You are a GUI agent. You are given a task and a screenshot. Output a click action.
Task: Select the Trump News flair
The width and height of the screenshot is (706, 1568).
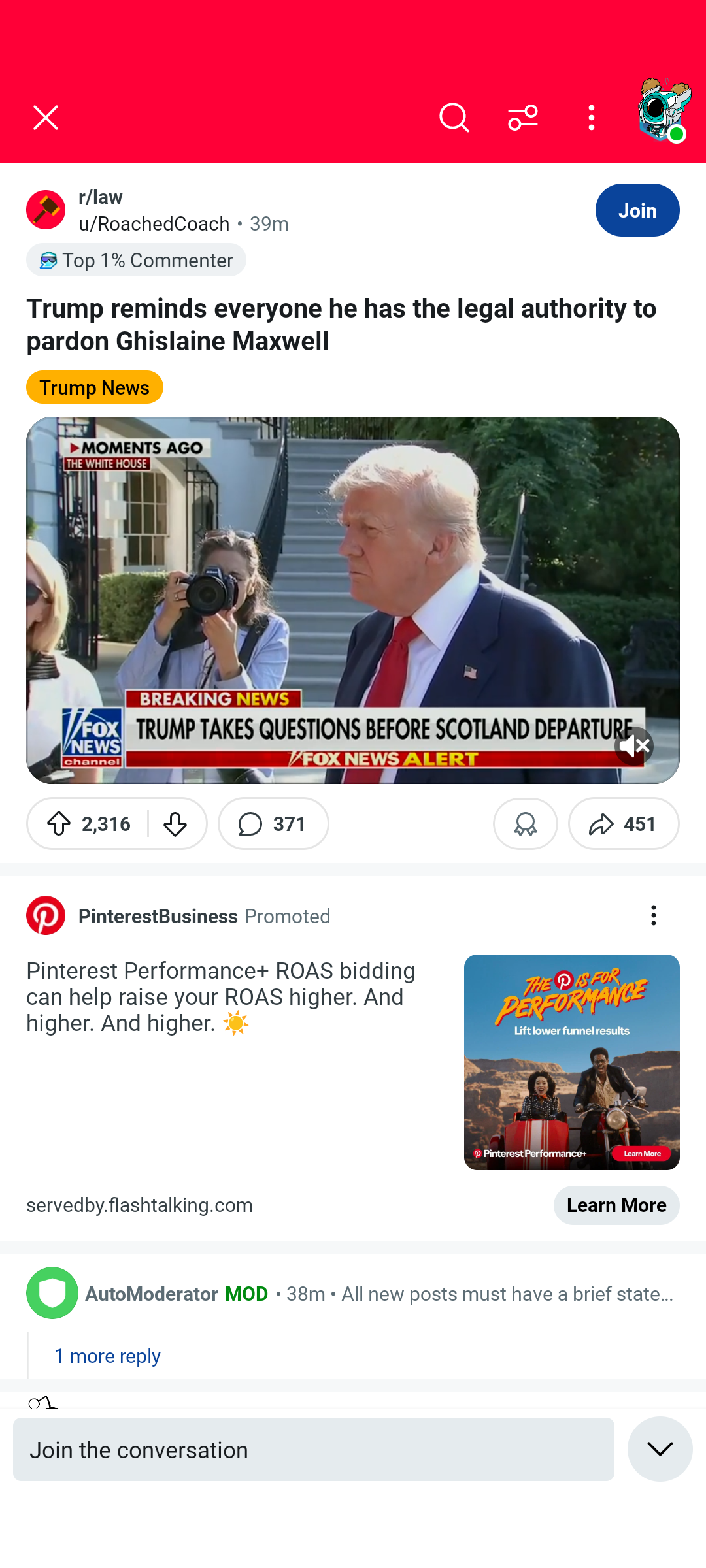(95, 387)
